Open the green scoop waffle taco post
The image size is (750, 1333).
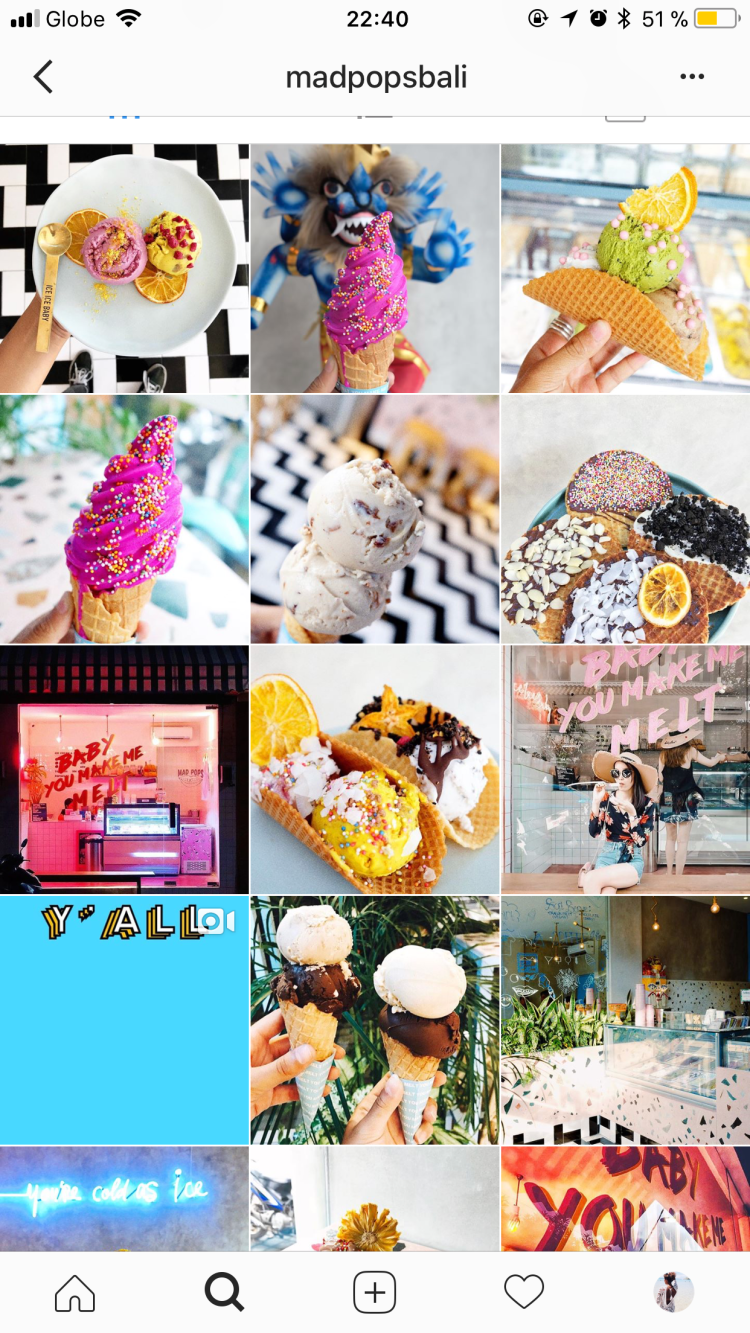(625, 268)
